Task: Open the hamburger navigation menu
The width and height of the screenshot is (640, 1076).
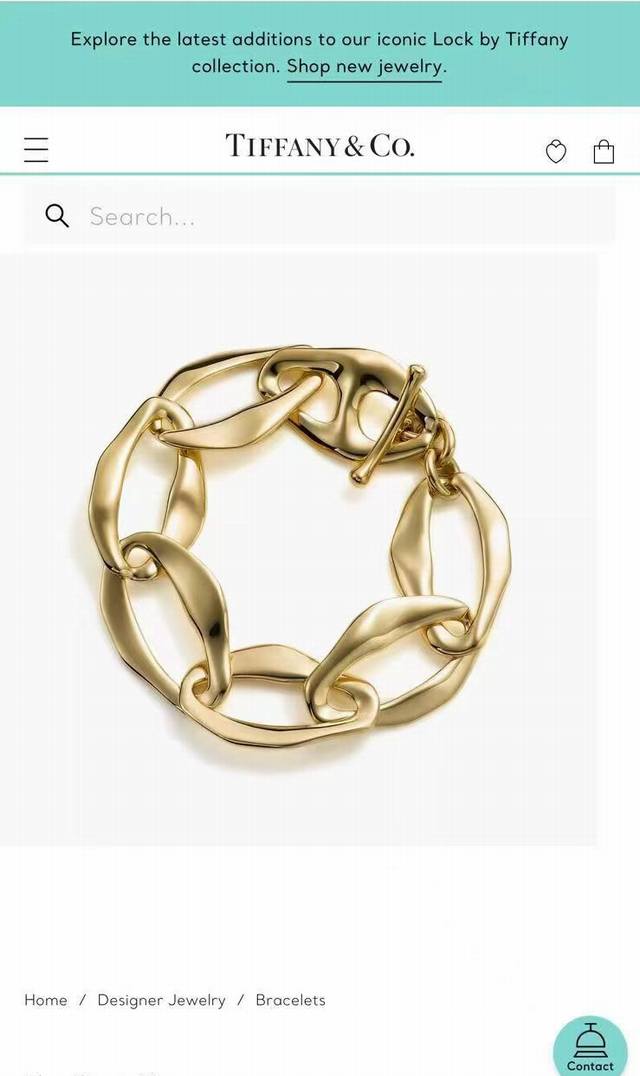Action: coord(36,150)
